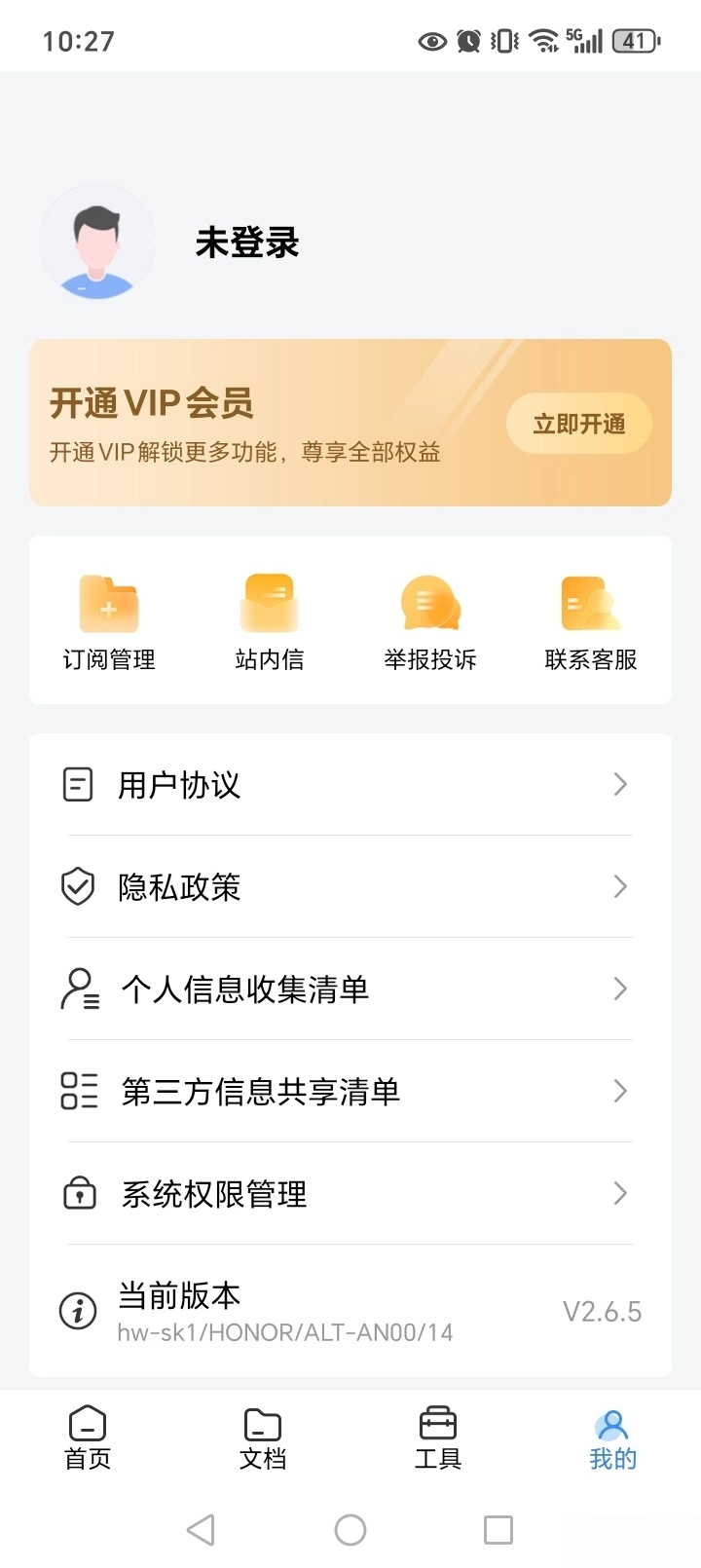Tap the user avatar image
Viewport: 701px width, 1568px height.
coord(96,243)
